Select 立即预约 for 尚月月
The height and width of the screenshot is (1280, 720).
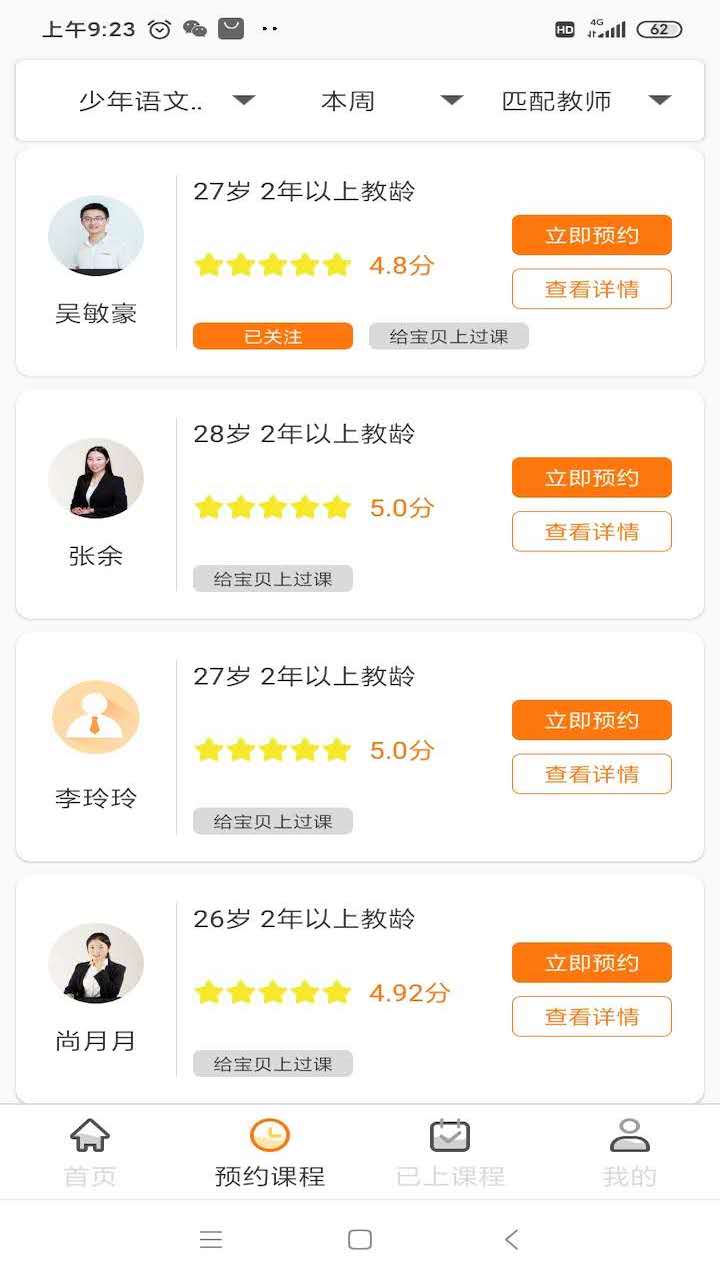(x=591, y=963)
